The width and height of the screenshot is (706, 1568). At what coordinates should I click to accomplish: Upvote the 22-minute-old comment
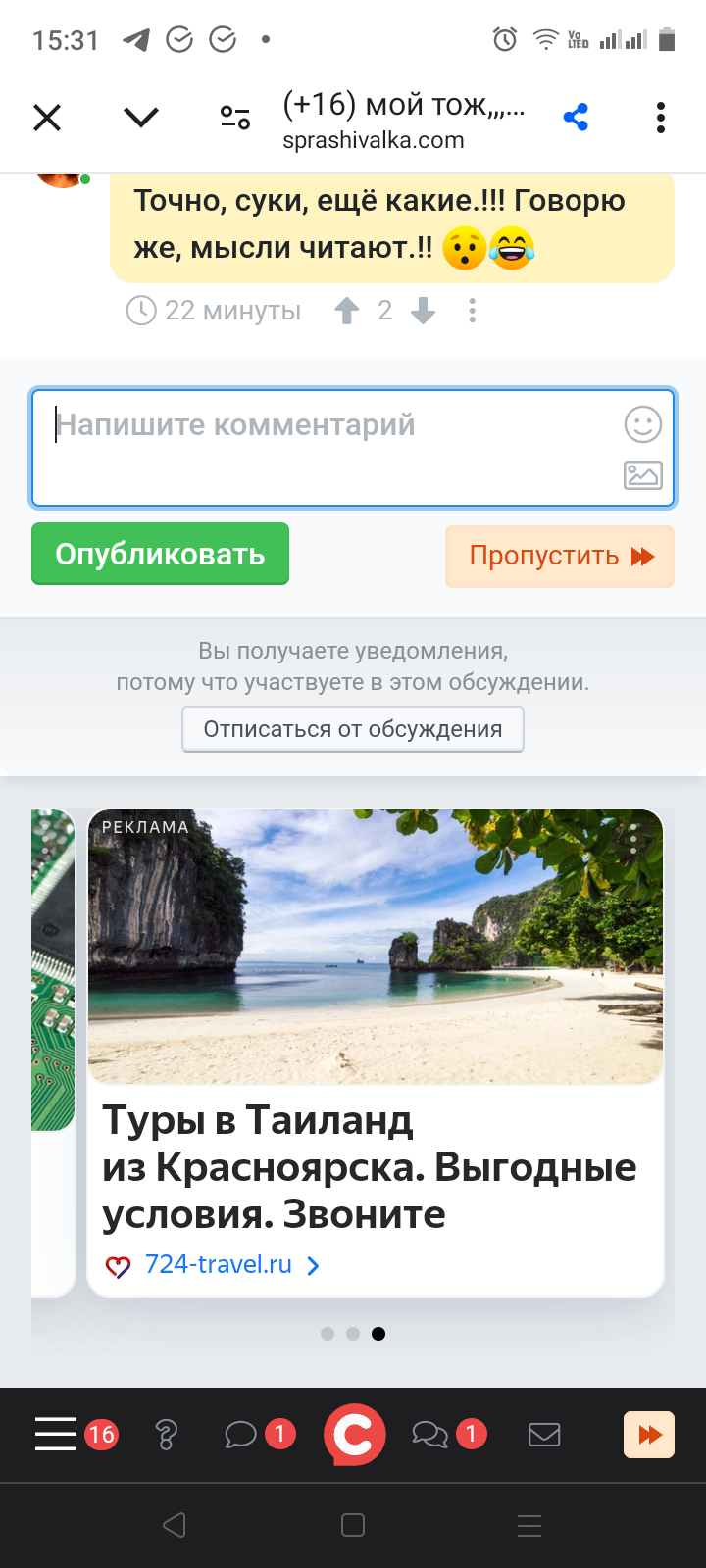(x=347, y=311)
